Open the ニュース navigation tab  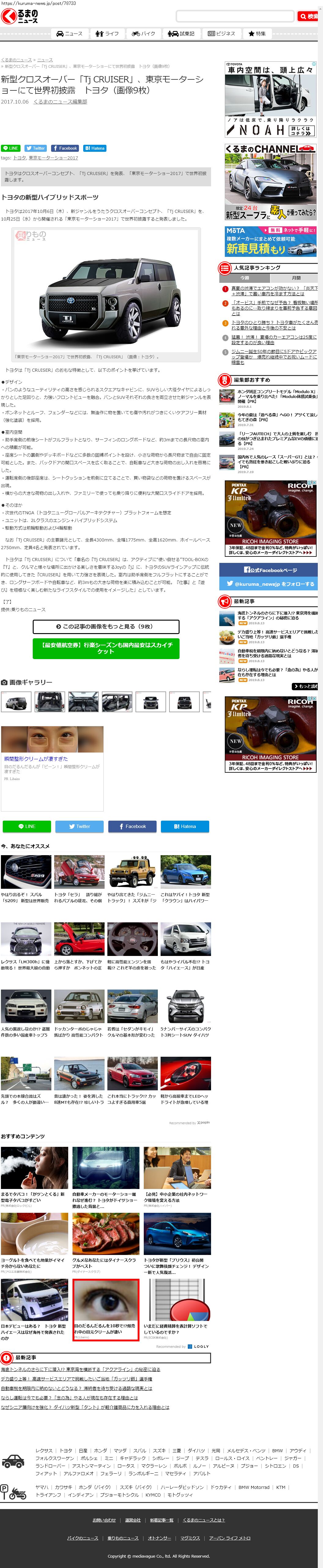[x=69, y=34]
